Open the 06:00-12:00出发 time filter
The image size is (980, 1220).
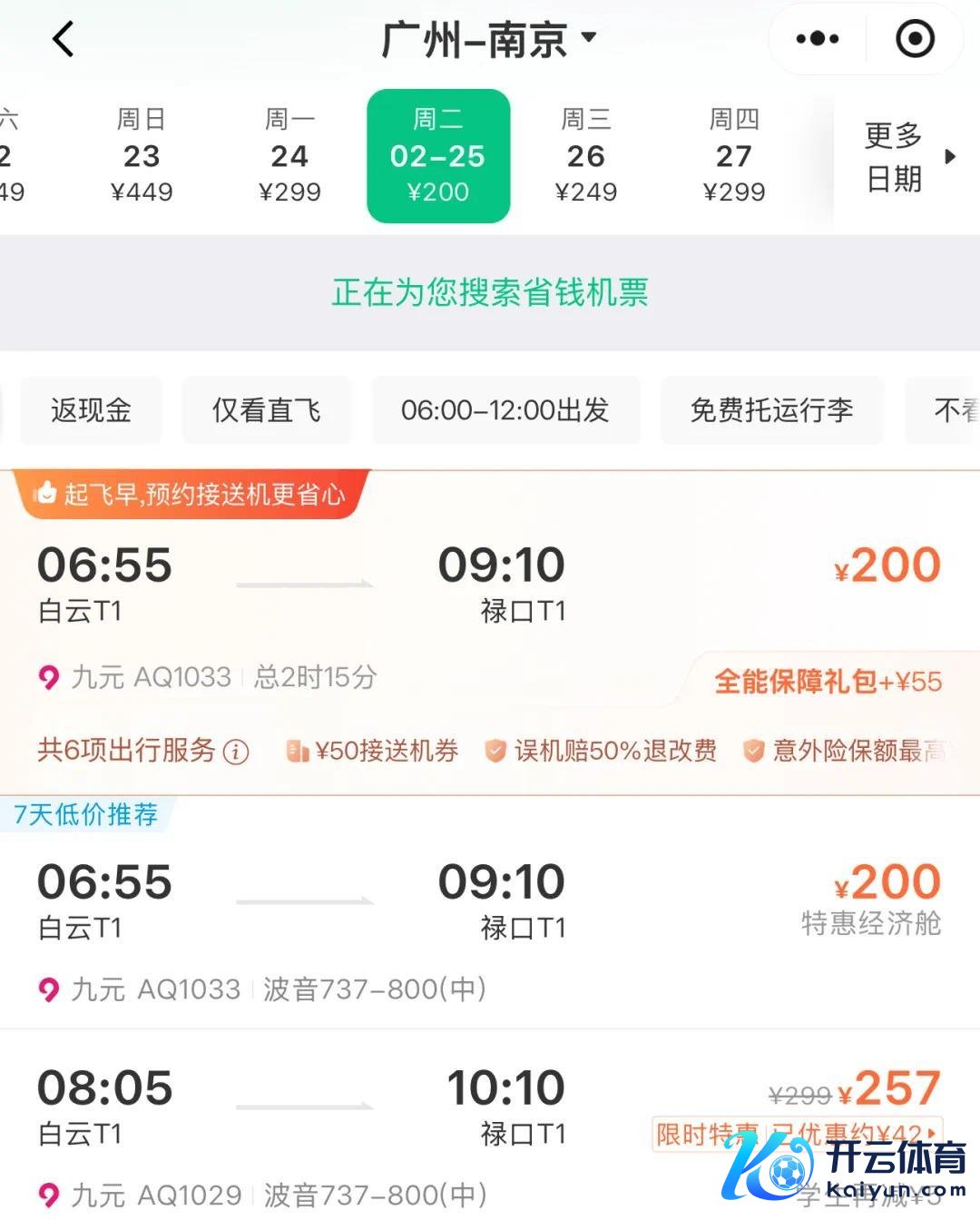point(505,410)
